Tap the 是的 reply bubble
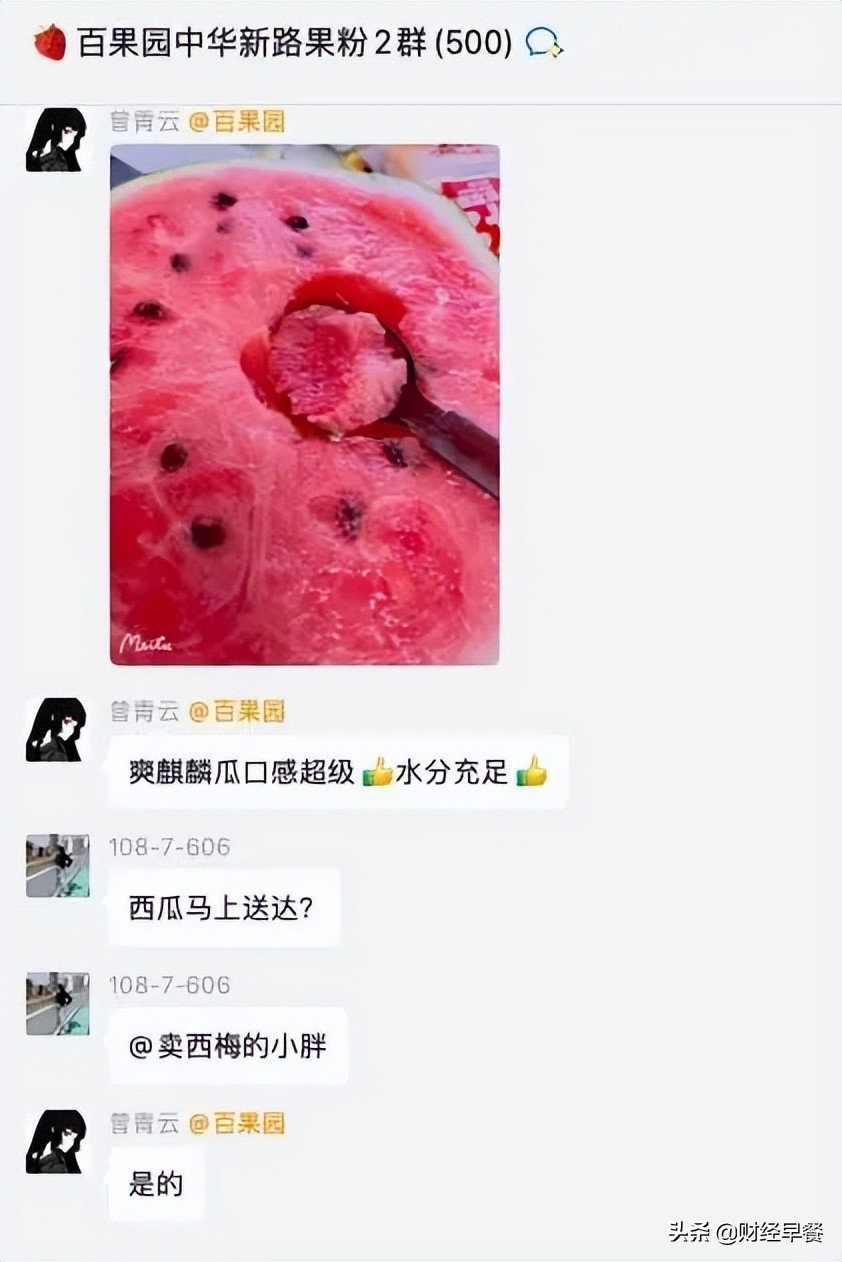The image size is (842, 1262). coord(155,1185)
